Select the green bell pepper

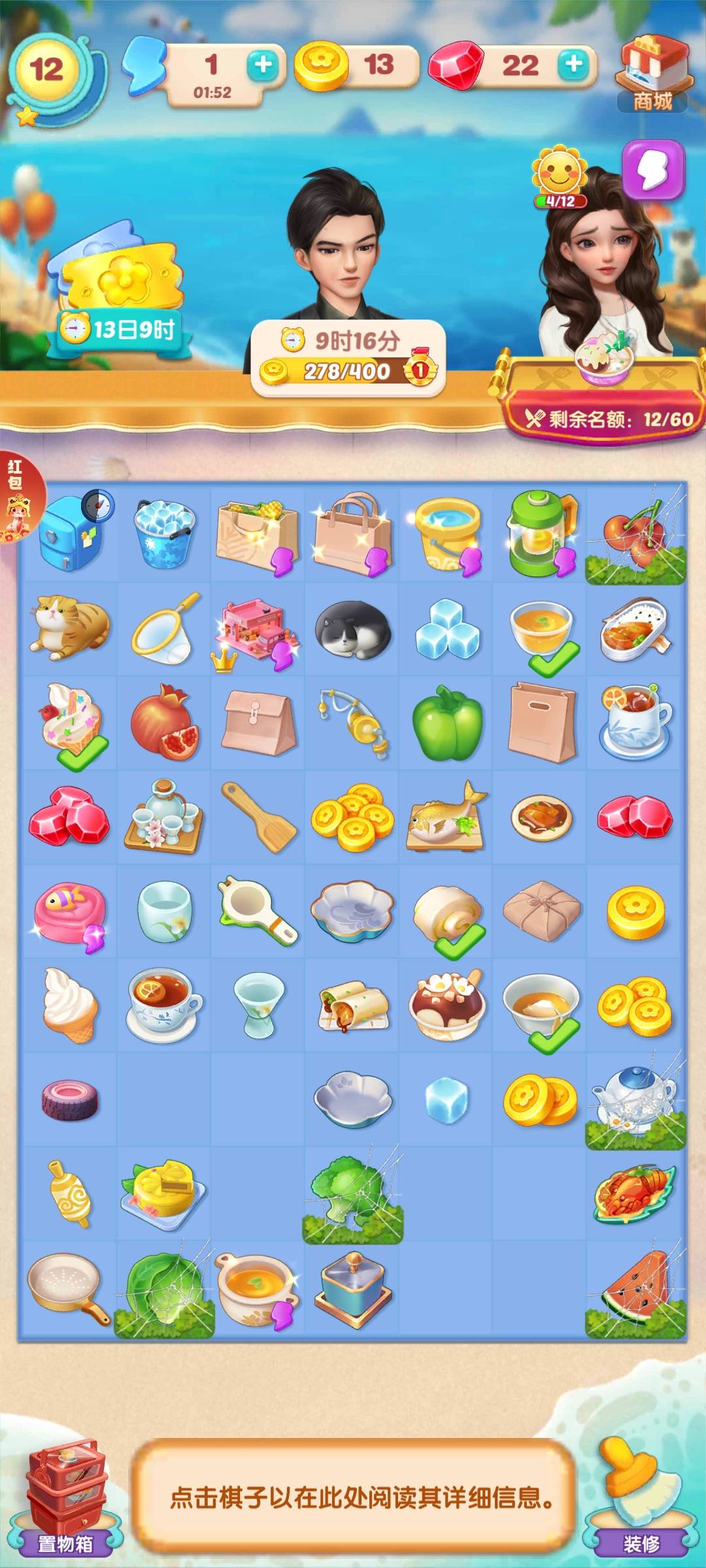tap(447, 723)
